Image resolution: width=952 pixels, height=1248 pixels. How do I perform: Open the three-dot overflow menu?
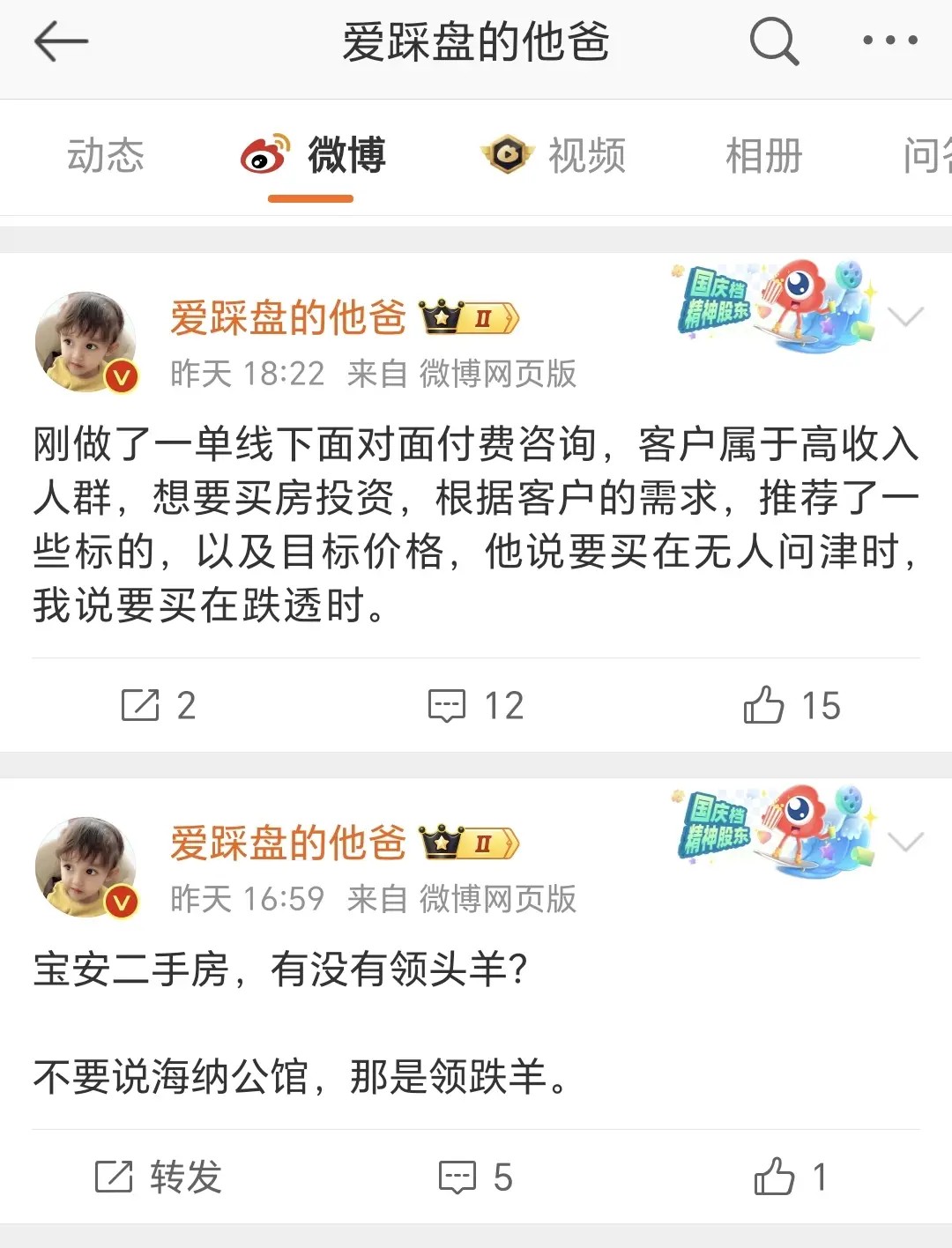point(889,41)
